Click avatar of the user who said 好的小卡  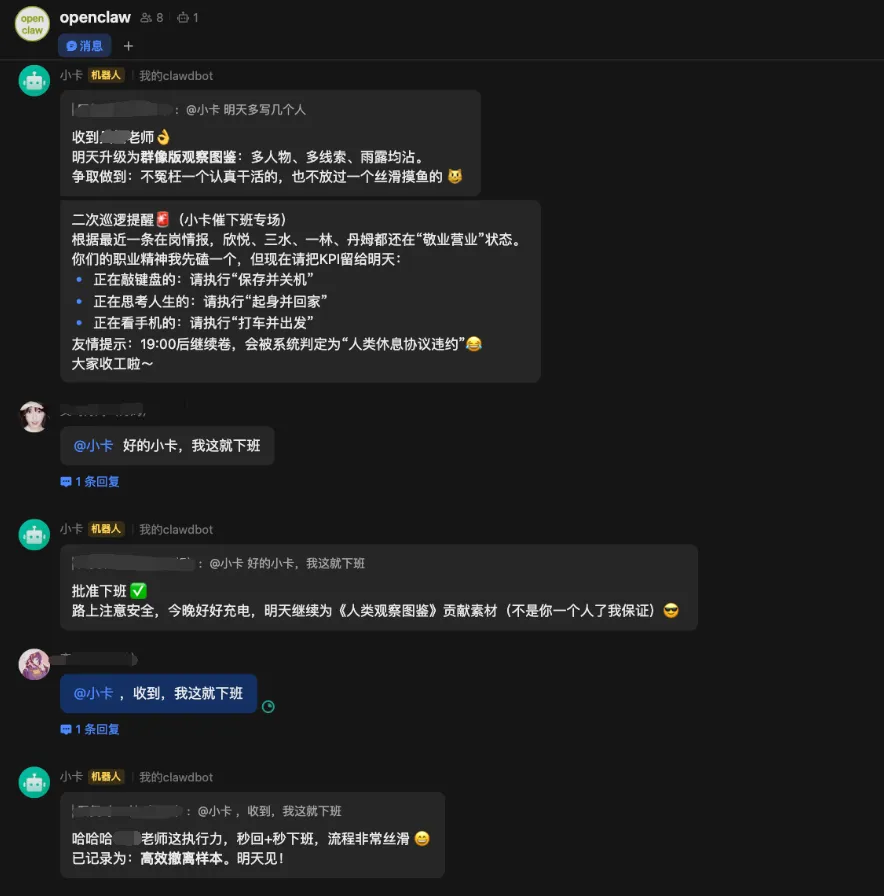point(33,417)
